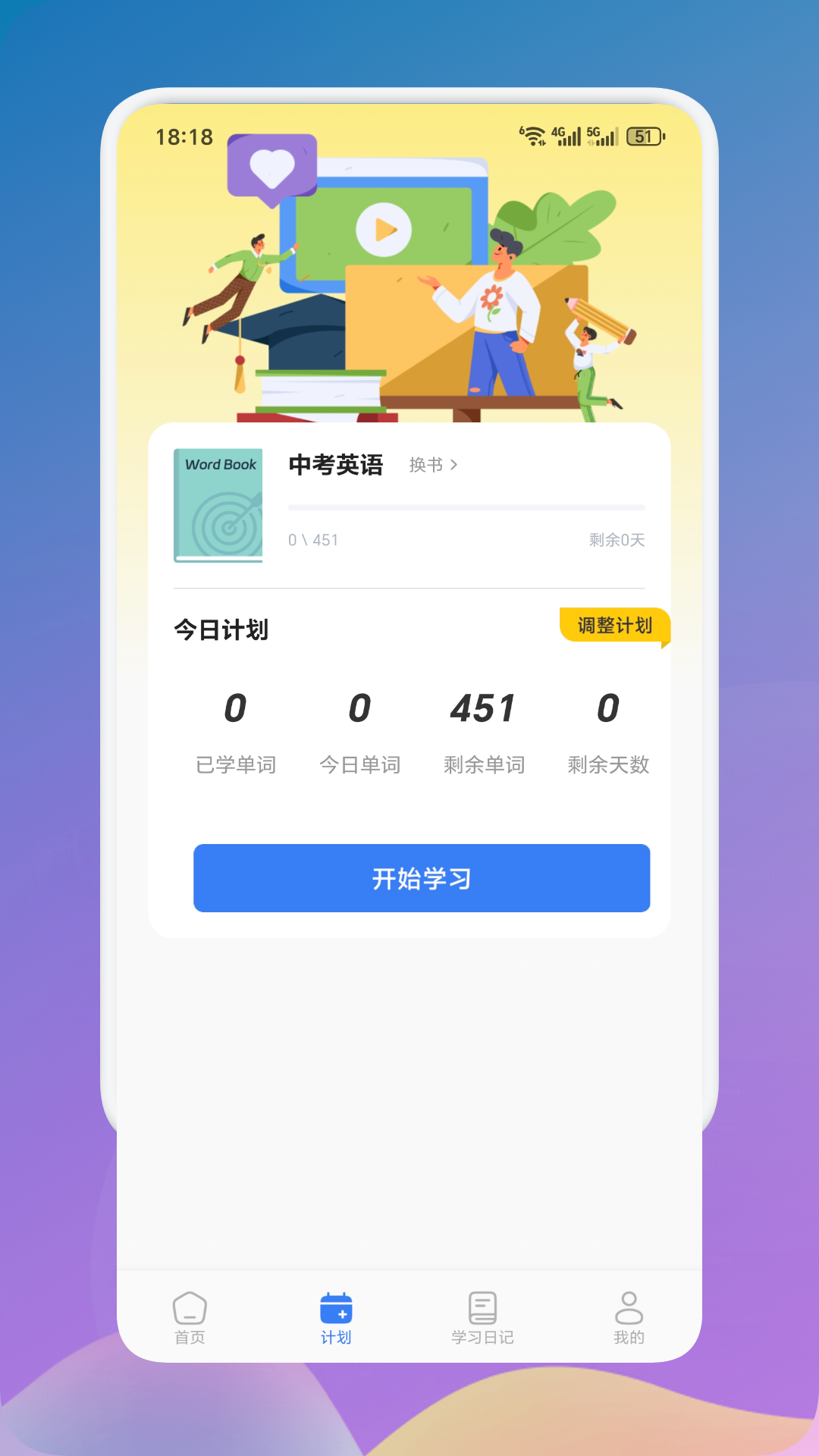Tap the purple heart bubble in the illustration

[271, 168]
